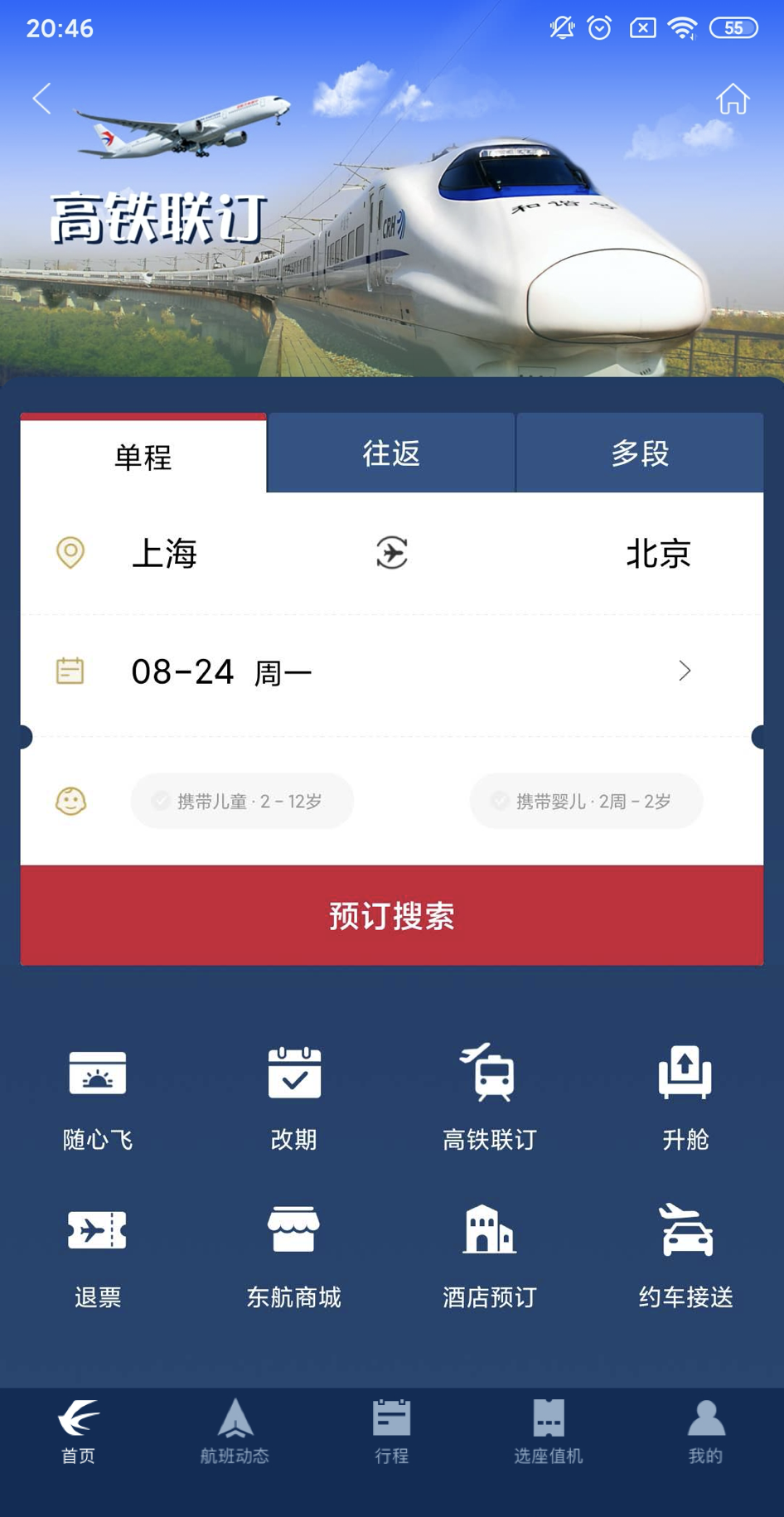Open 酒店预订 hotel booking
Screen dimensions: 784x1517
[488, 1253]
